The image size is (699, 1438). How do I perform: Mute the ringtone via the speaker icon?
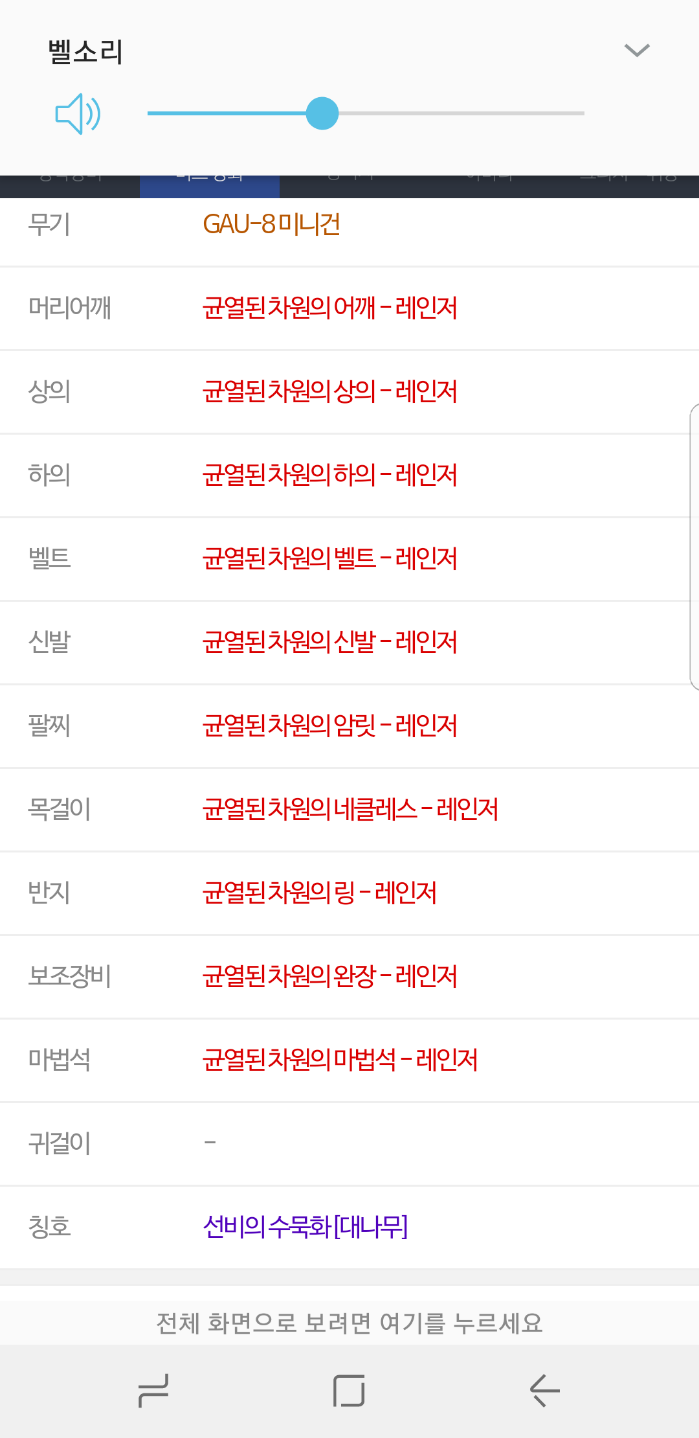pyautogui.click(x=77, y=114)
